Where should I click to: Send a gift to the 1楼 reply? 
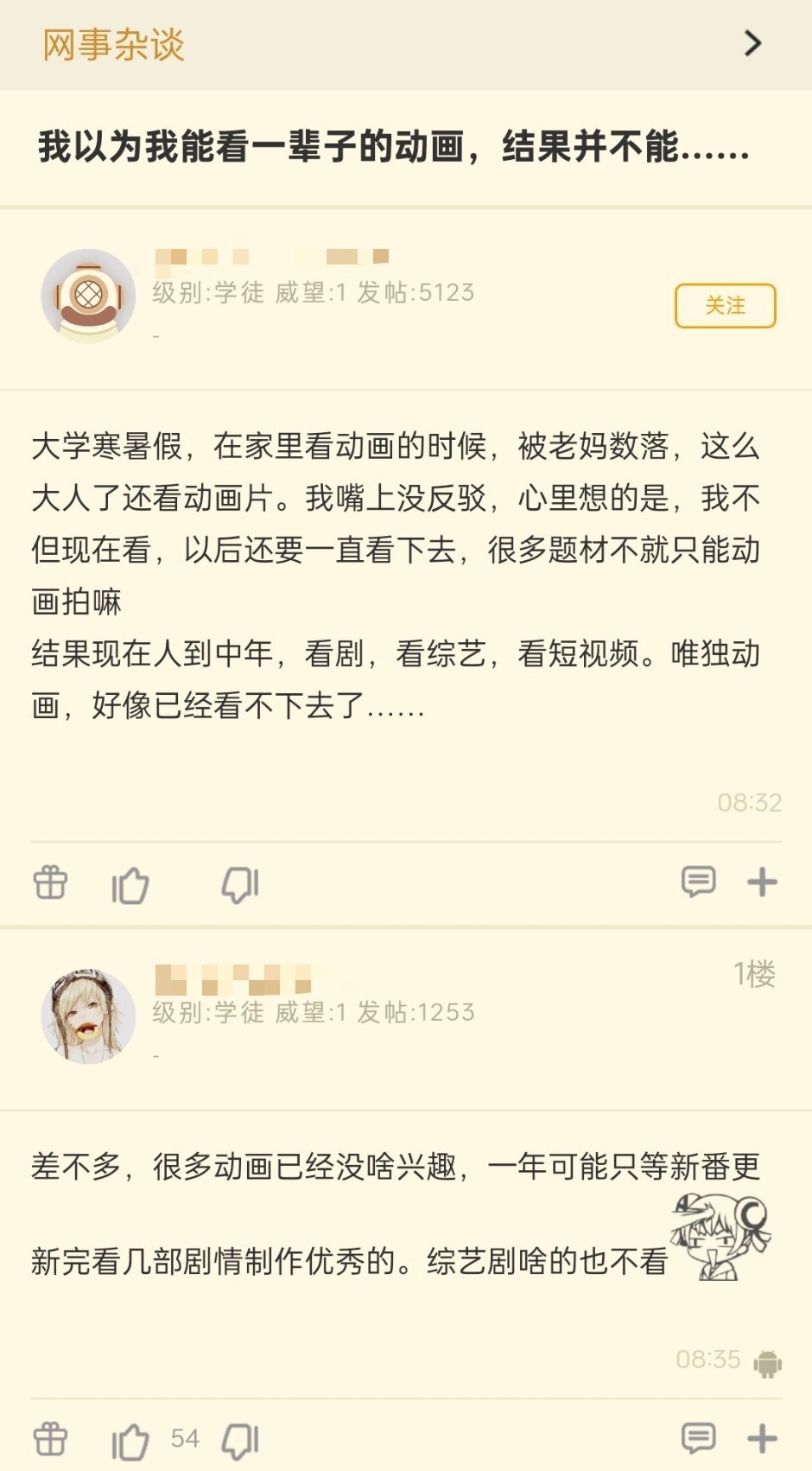(50, 1436)
